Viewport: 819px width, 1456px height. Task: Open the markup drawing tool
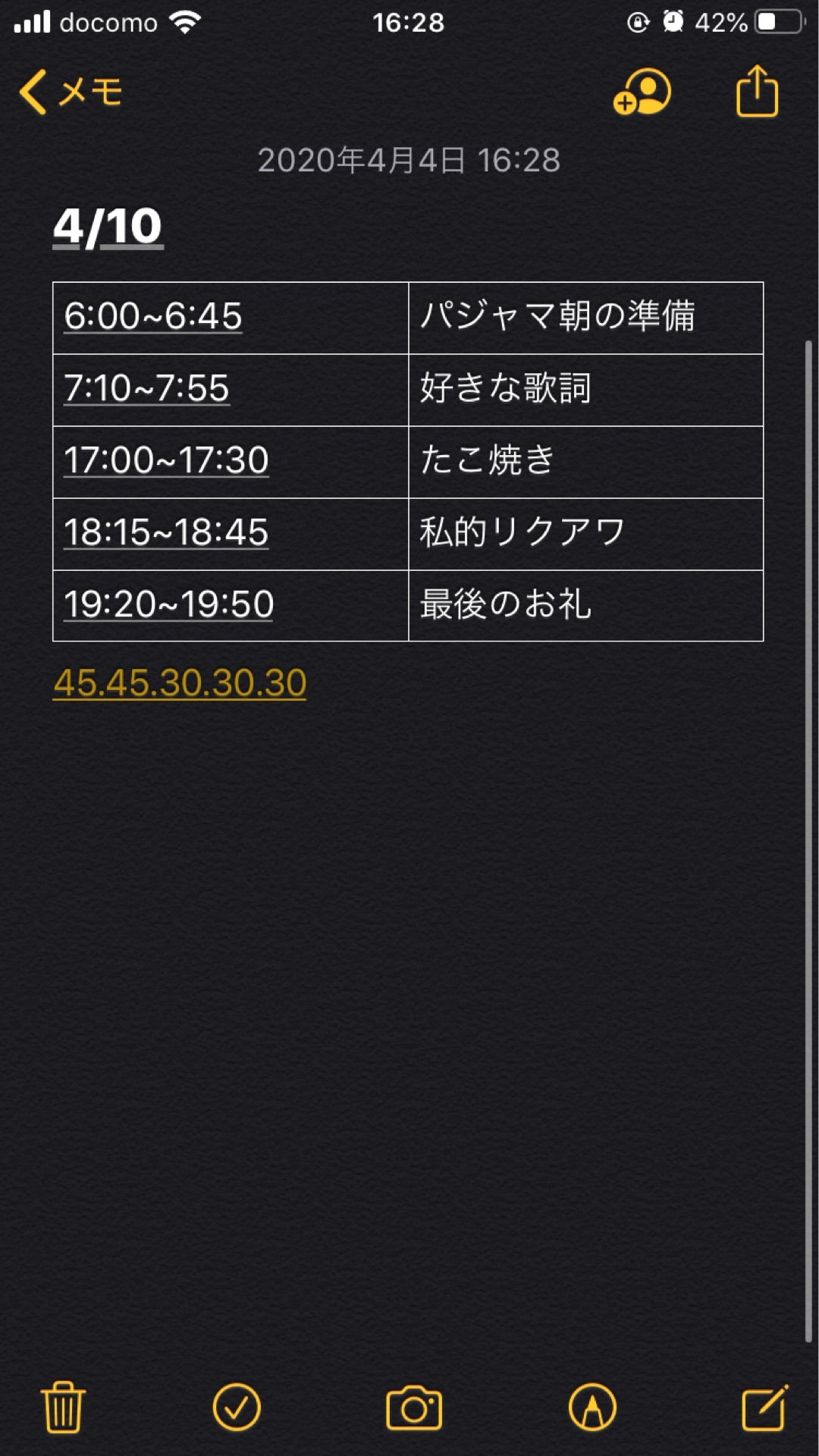click(x=592, y=1407)
